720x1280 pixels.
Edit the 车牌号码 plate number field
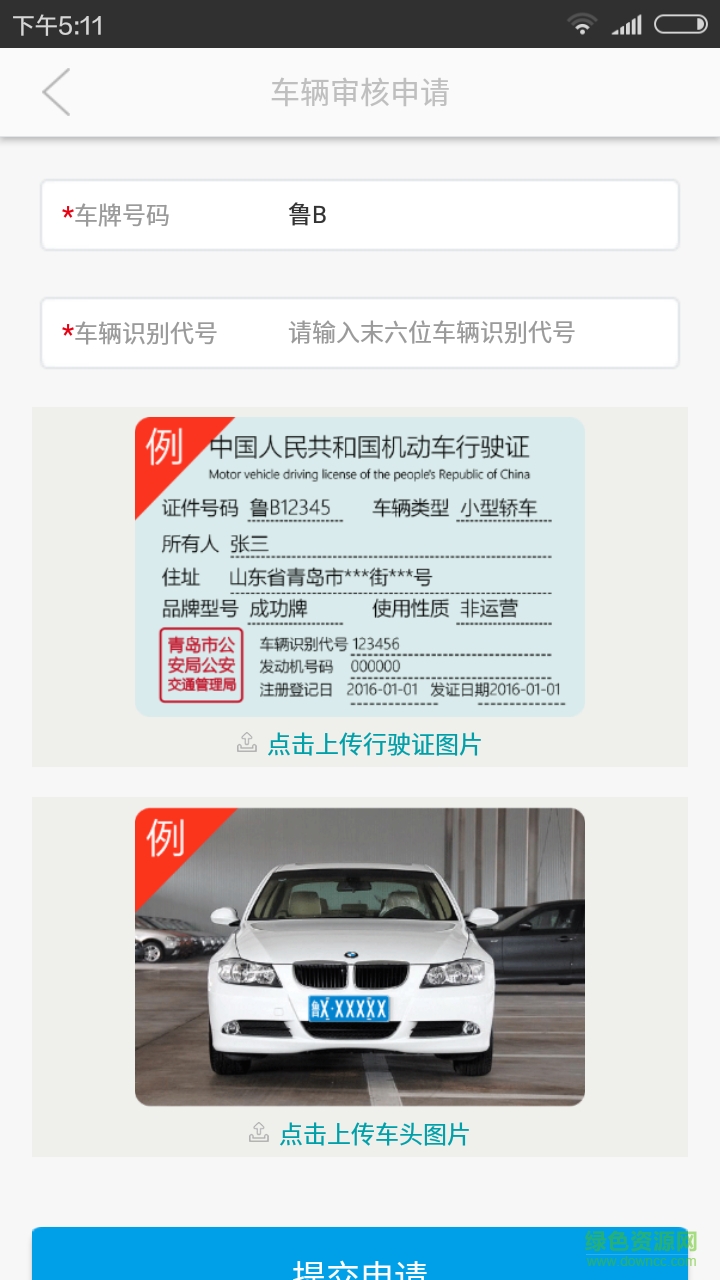coord(470,215)
